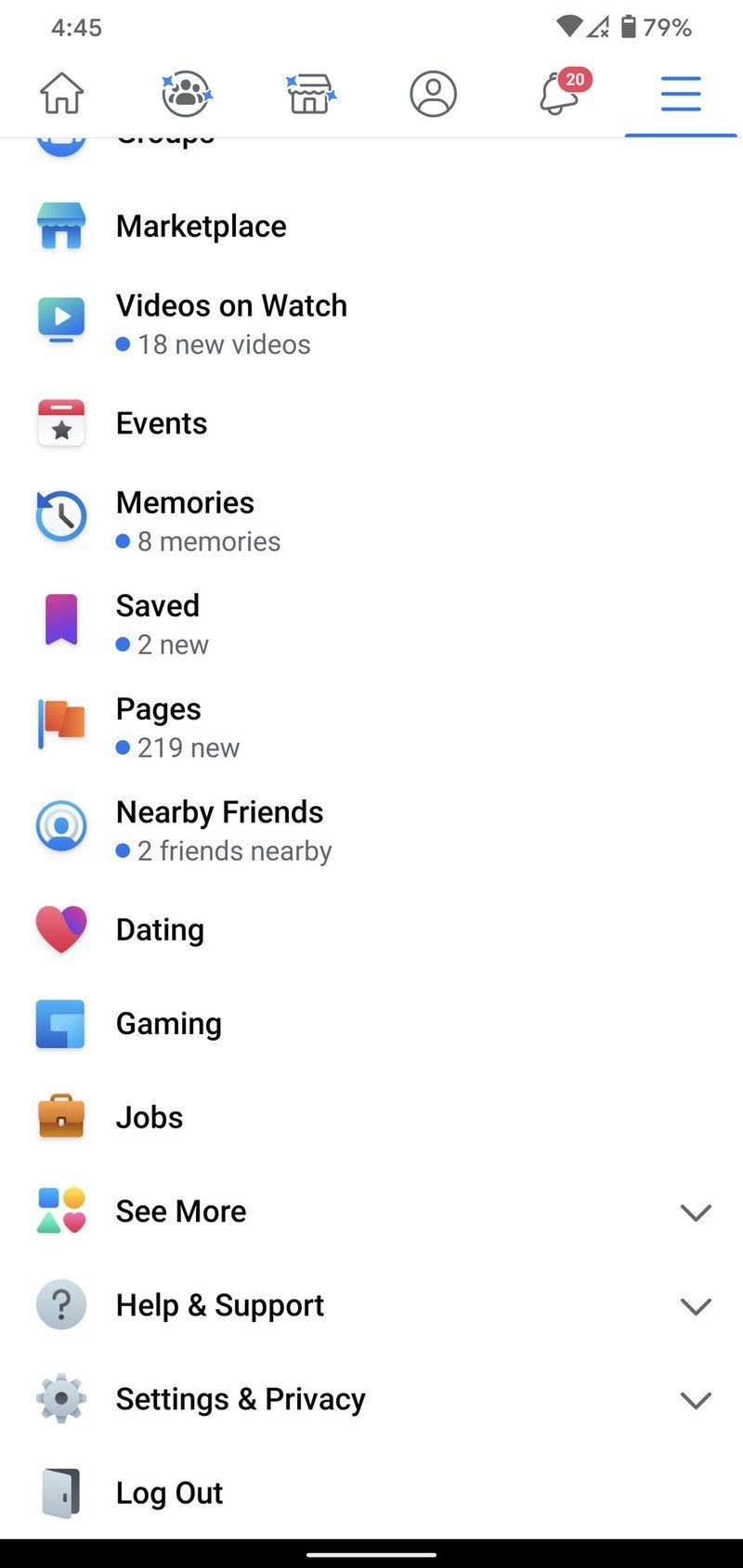
Task: Switch to the Marketplace tab in top bar
Action: [310, 94]
